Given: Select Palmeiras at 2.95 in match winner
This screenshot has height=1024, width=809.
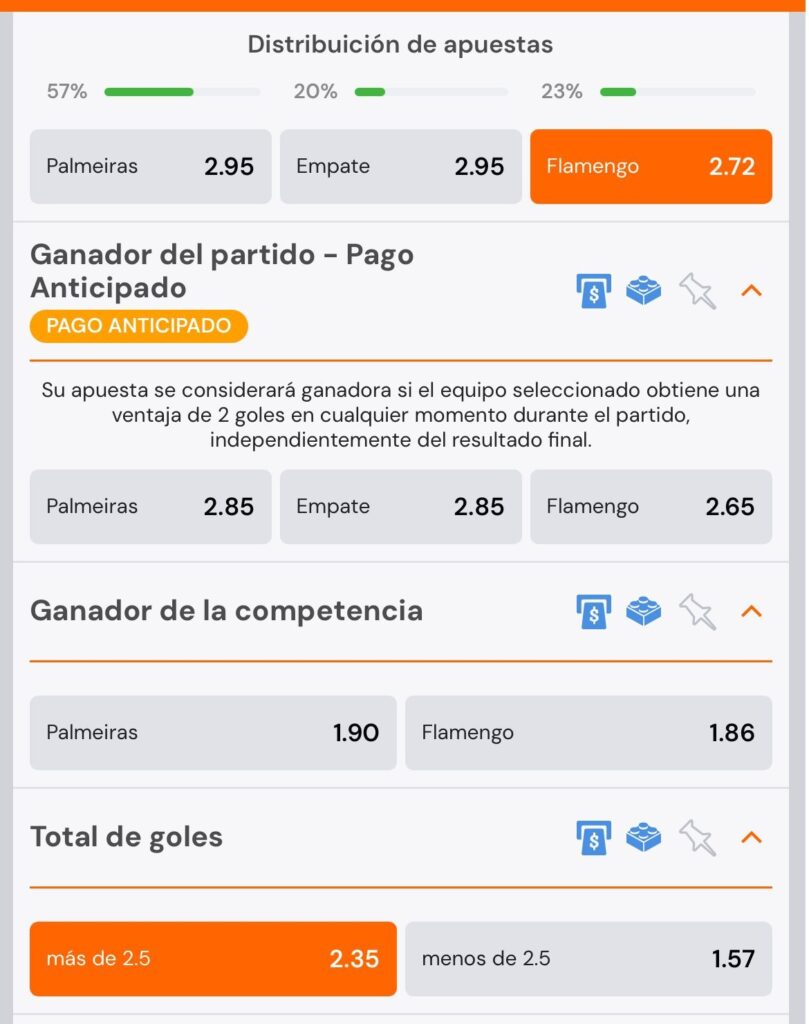Looking at the screenshot, I should pos(150,166).
